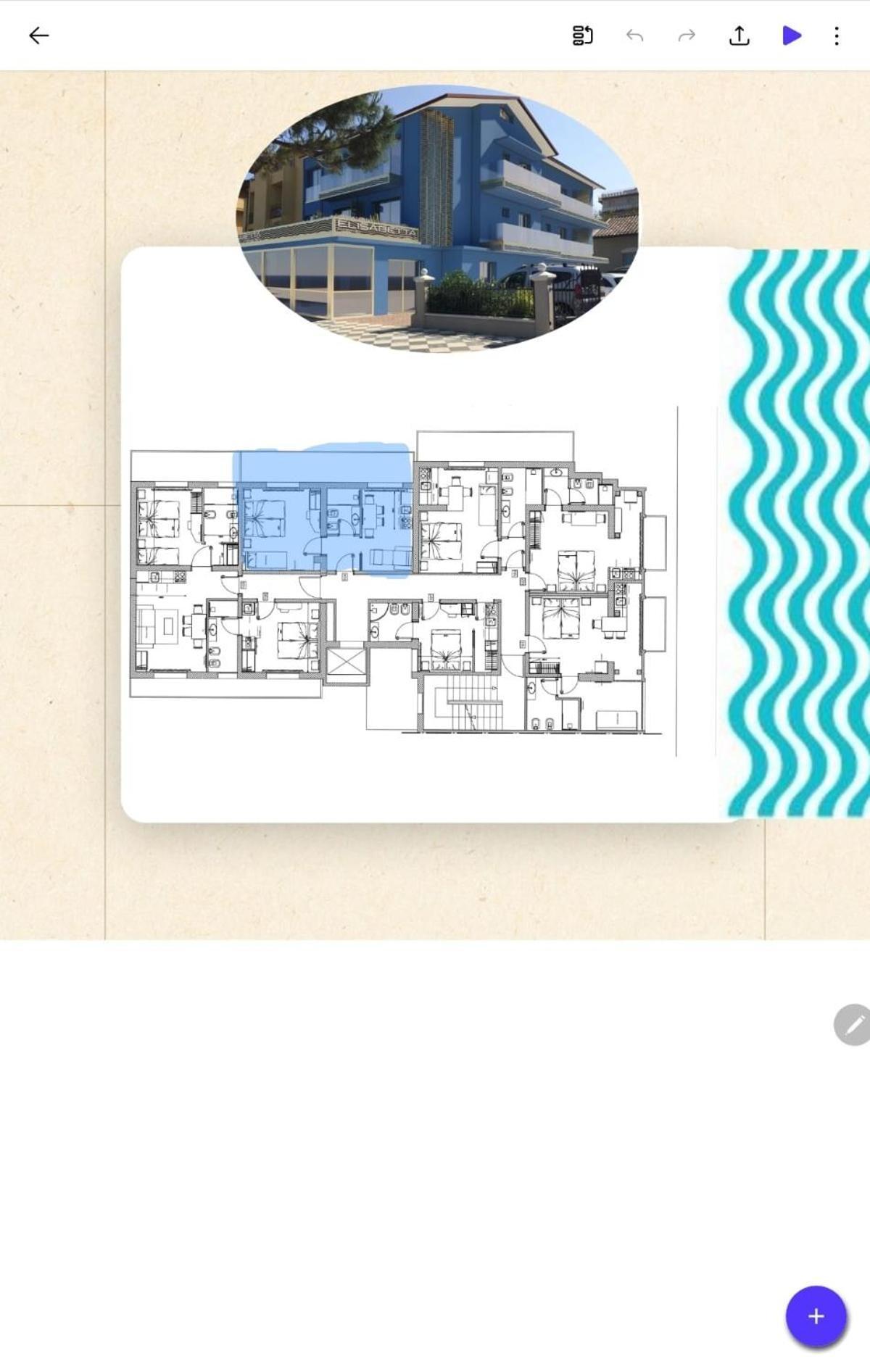The width and height of the screenshot is (870, 1372).
Task: Select the teal wavy pattern graphic
Action: 797,533
